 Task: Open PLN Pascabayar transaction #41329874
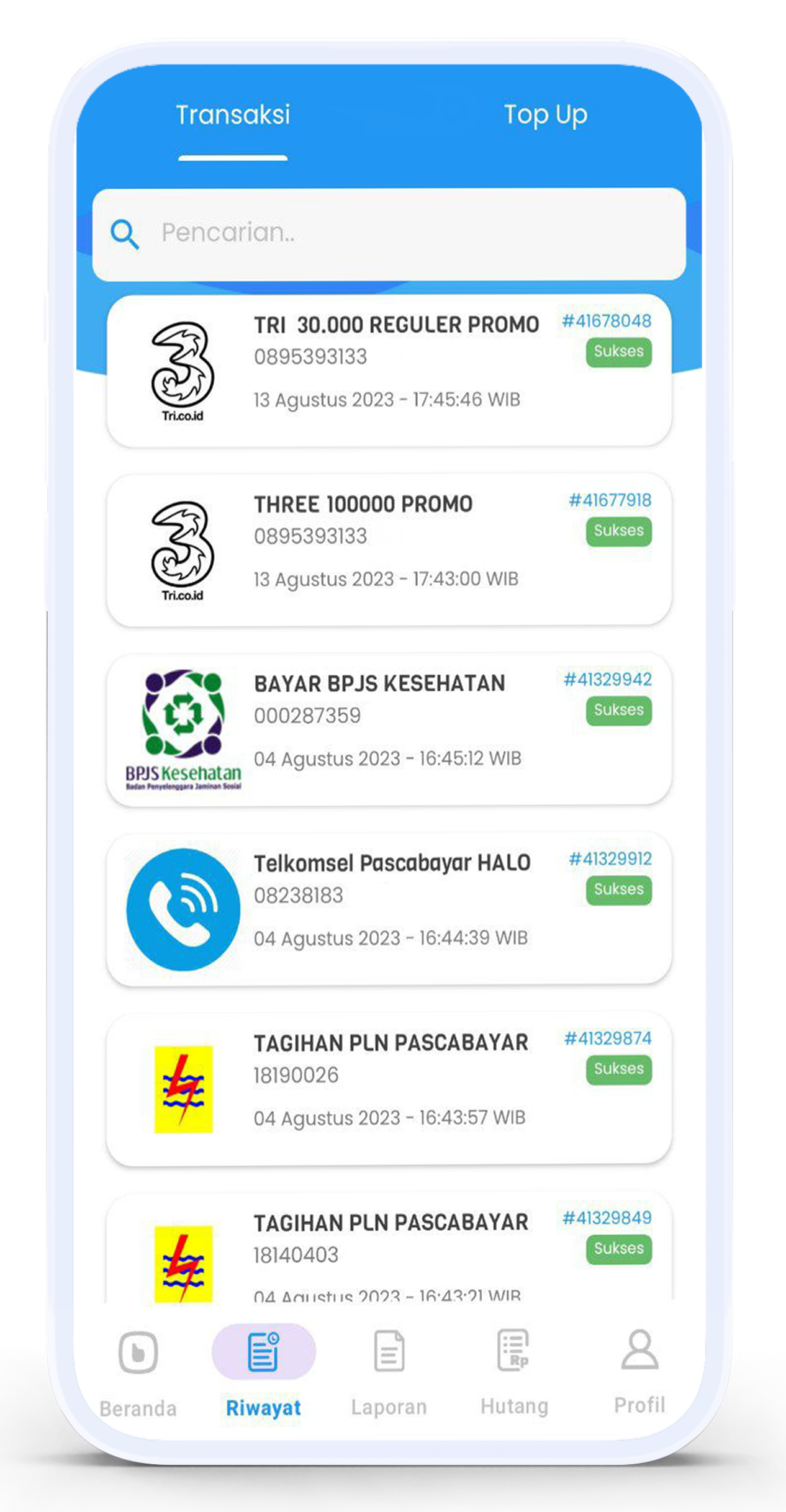click(389, 1087)
